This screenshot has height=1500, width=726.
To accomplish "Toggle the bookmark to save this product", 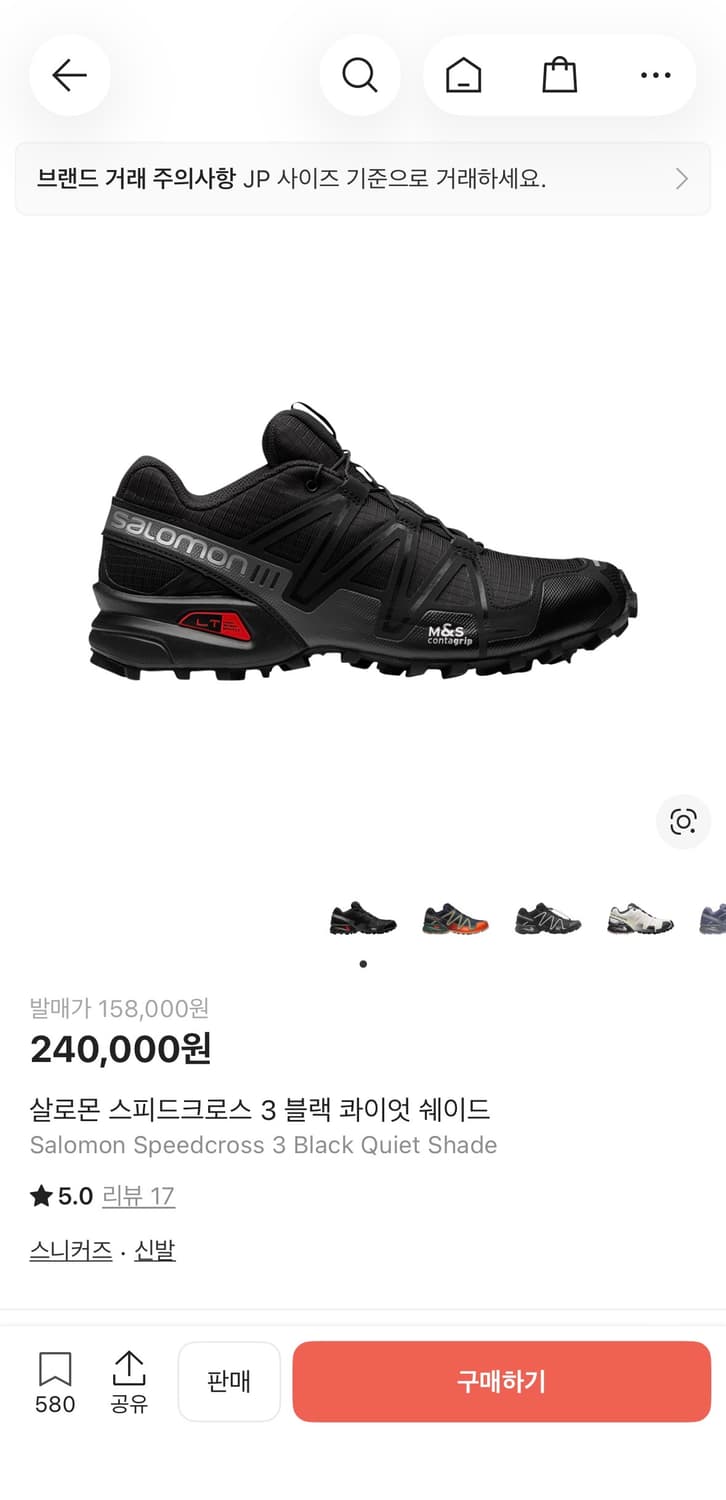I will pos(54,1380).
